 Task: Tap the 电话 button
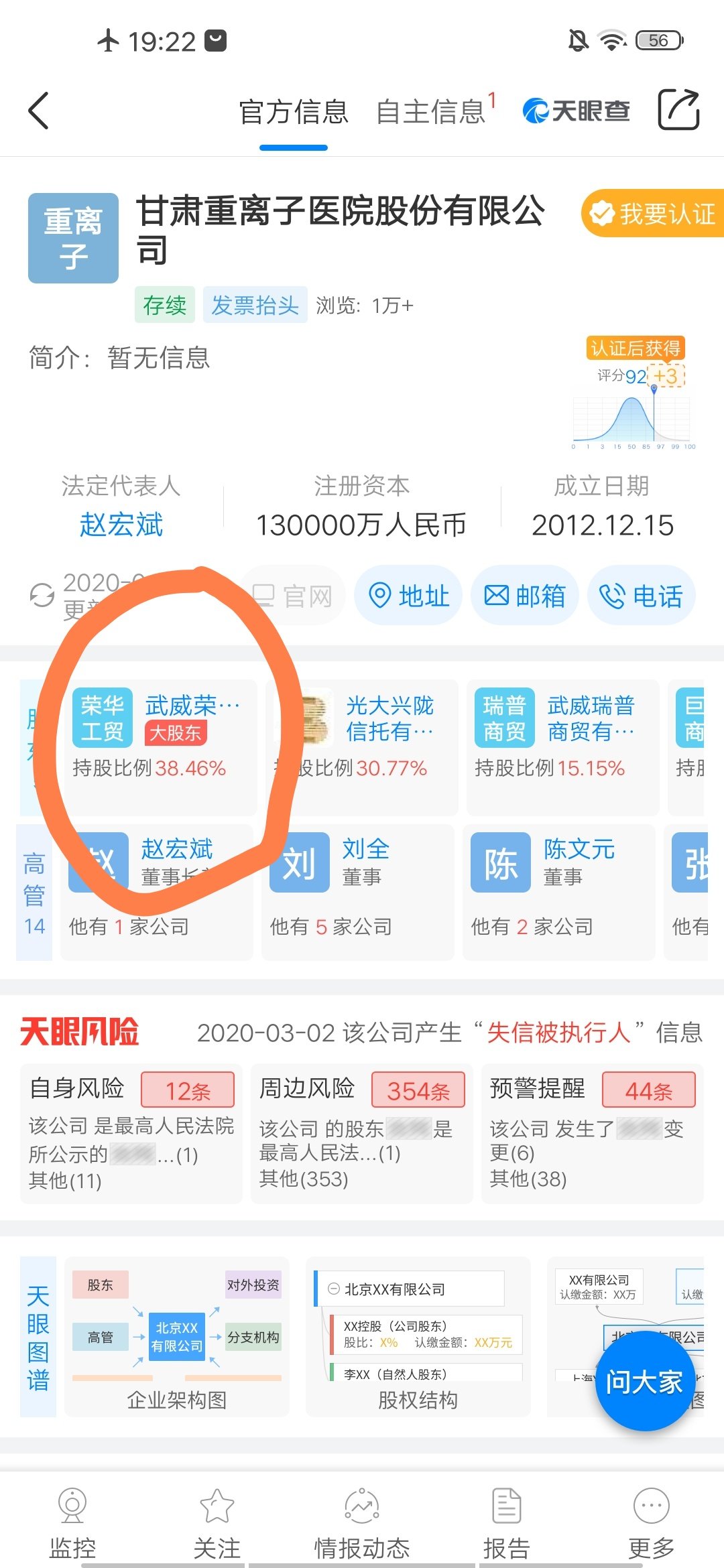(642, 595)
